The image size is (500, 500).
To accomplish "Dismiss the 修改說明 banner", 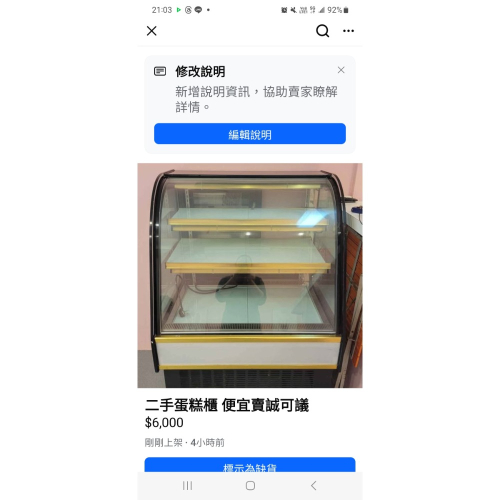I will [x=341, y=70].
